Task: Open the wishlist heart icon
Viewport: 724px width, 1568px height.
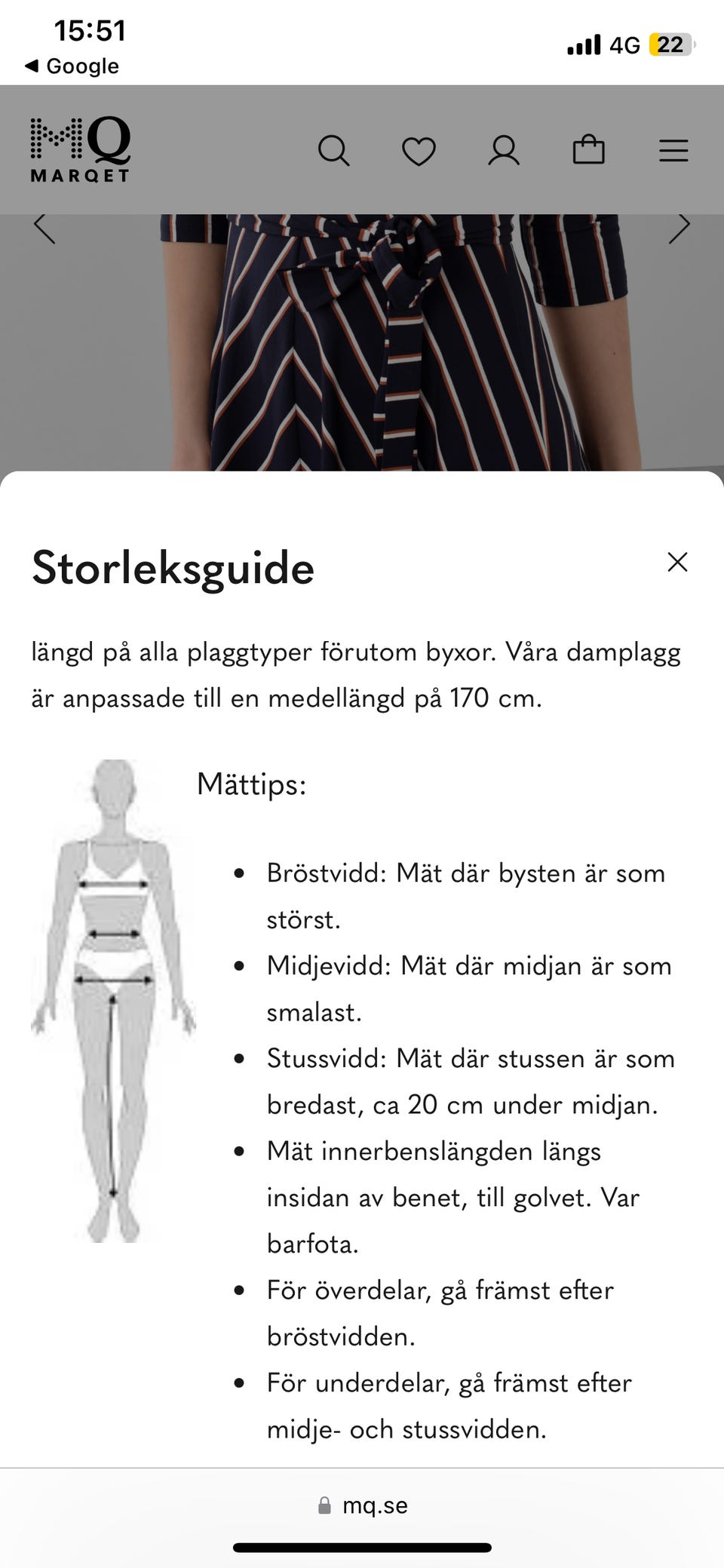Action: click(x=420, y=150)
